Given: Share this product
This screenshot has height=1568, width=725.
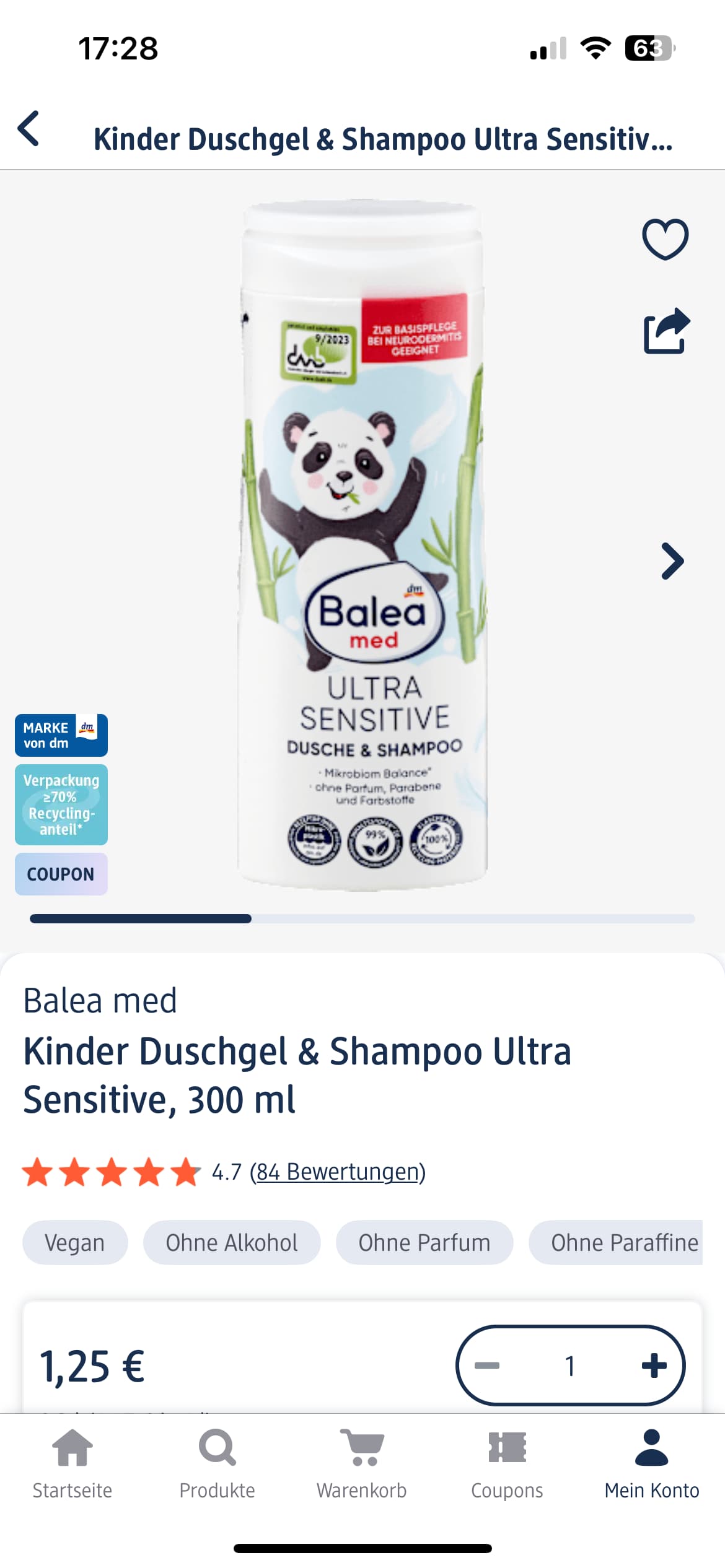Looking at the screenshot, I should [x=666, y=331].
